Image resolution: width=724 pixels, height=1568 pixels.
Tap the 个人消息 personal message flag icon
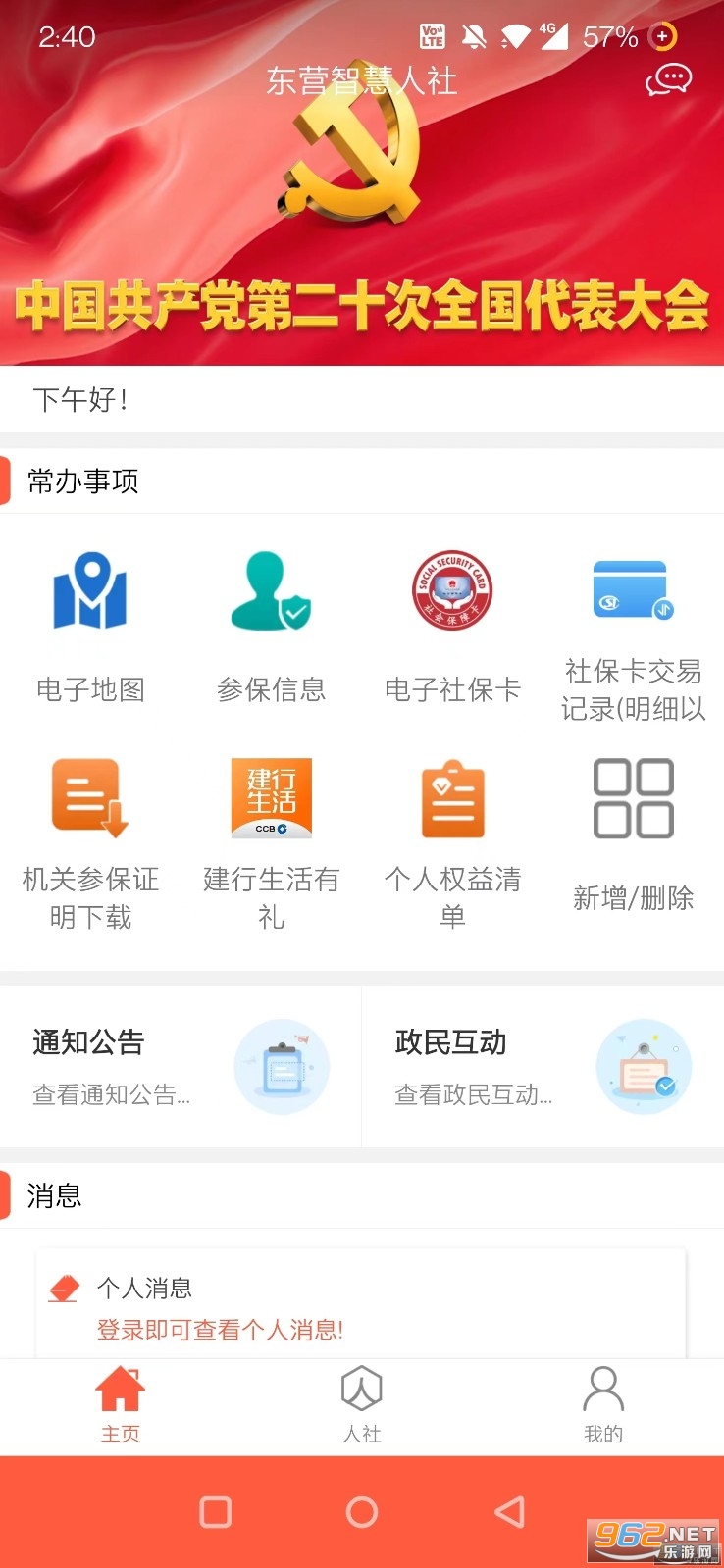coord(63,1287)
